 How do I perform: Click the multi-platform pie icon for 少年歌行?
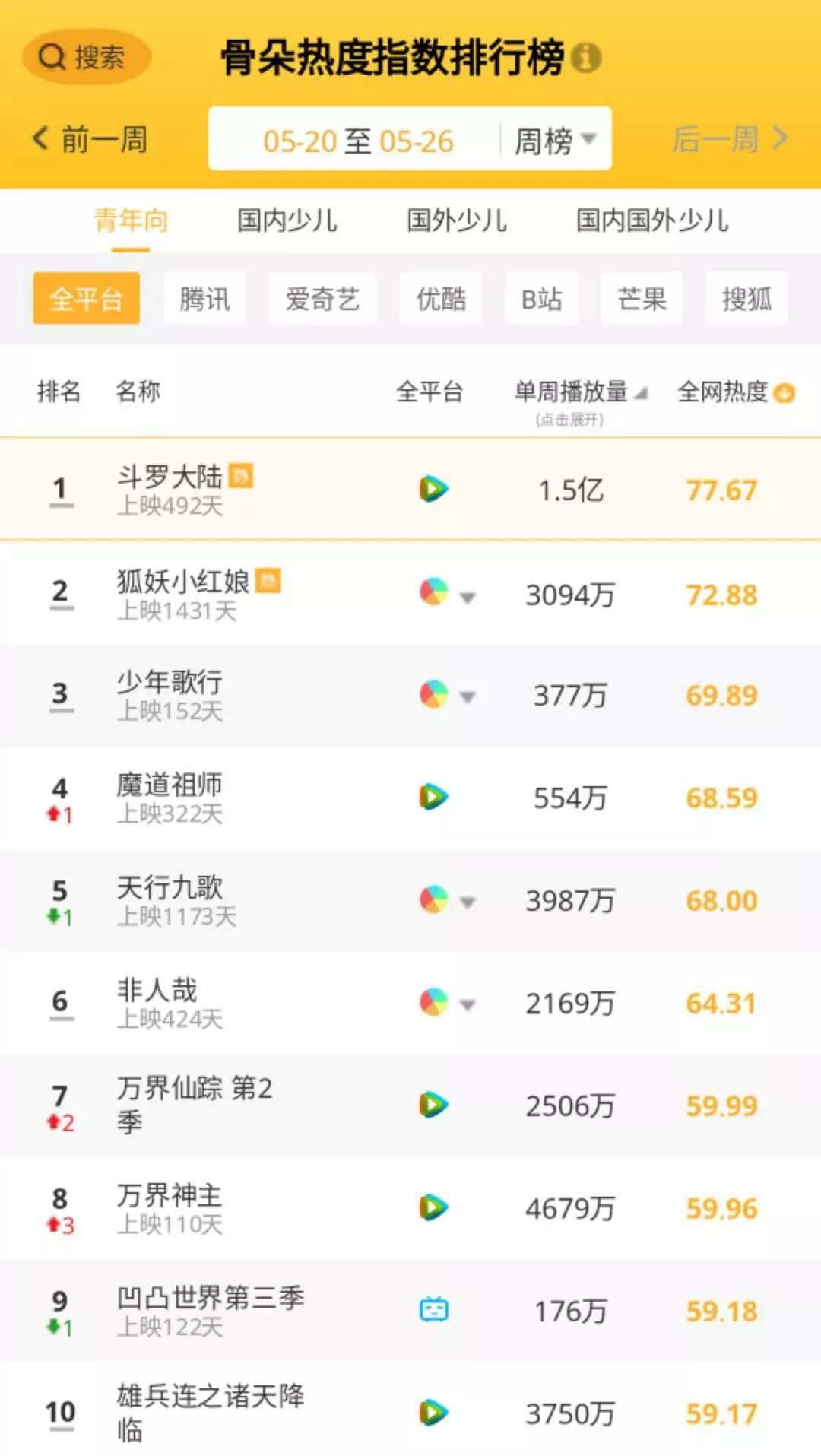(433, 694)
